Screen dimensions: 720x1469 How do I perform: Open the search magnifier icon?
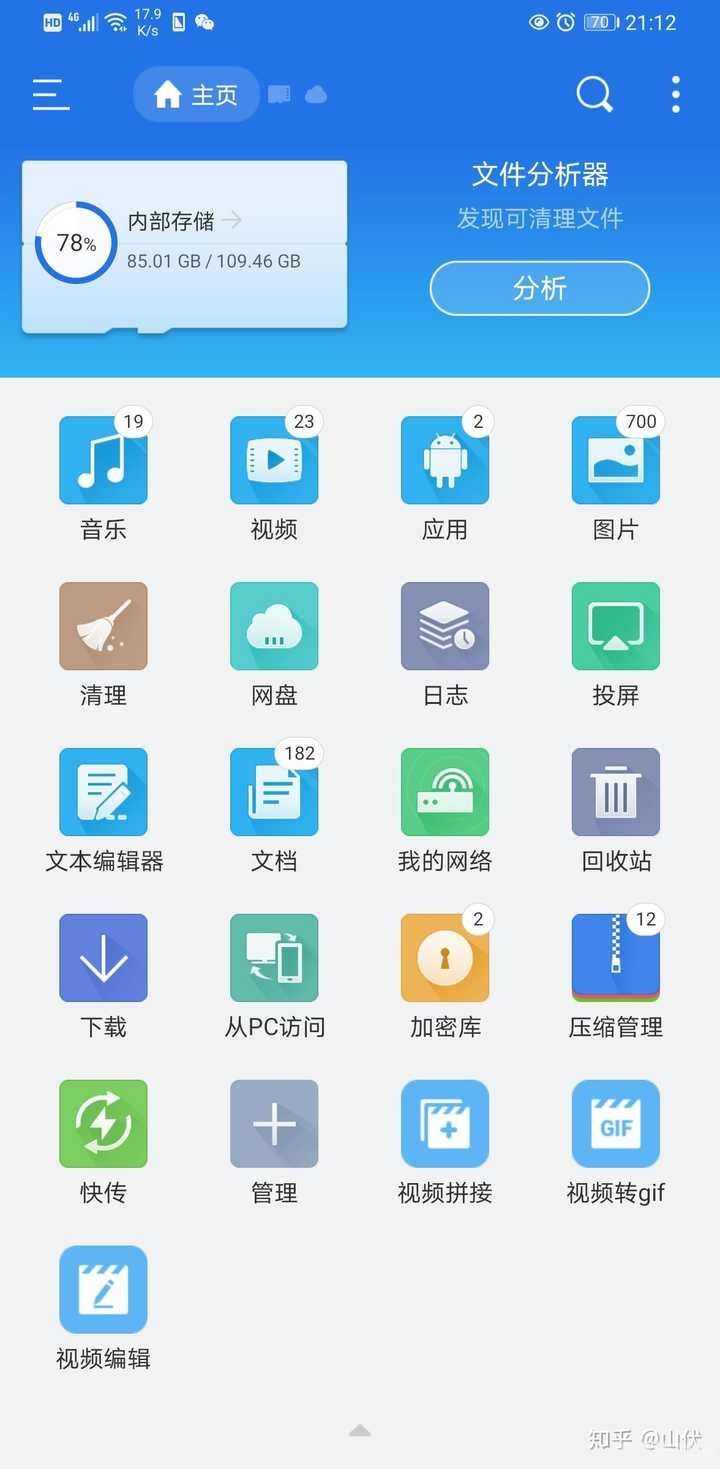coord(595,94)
